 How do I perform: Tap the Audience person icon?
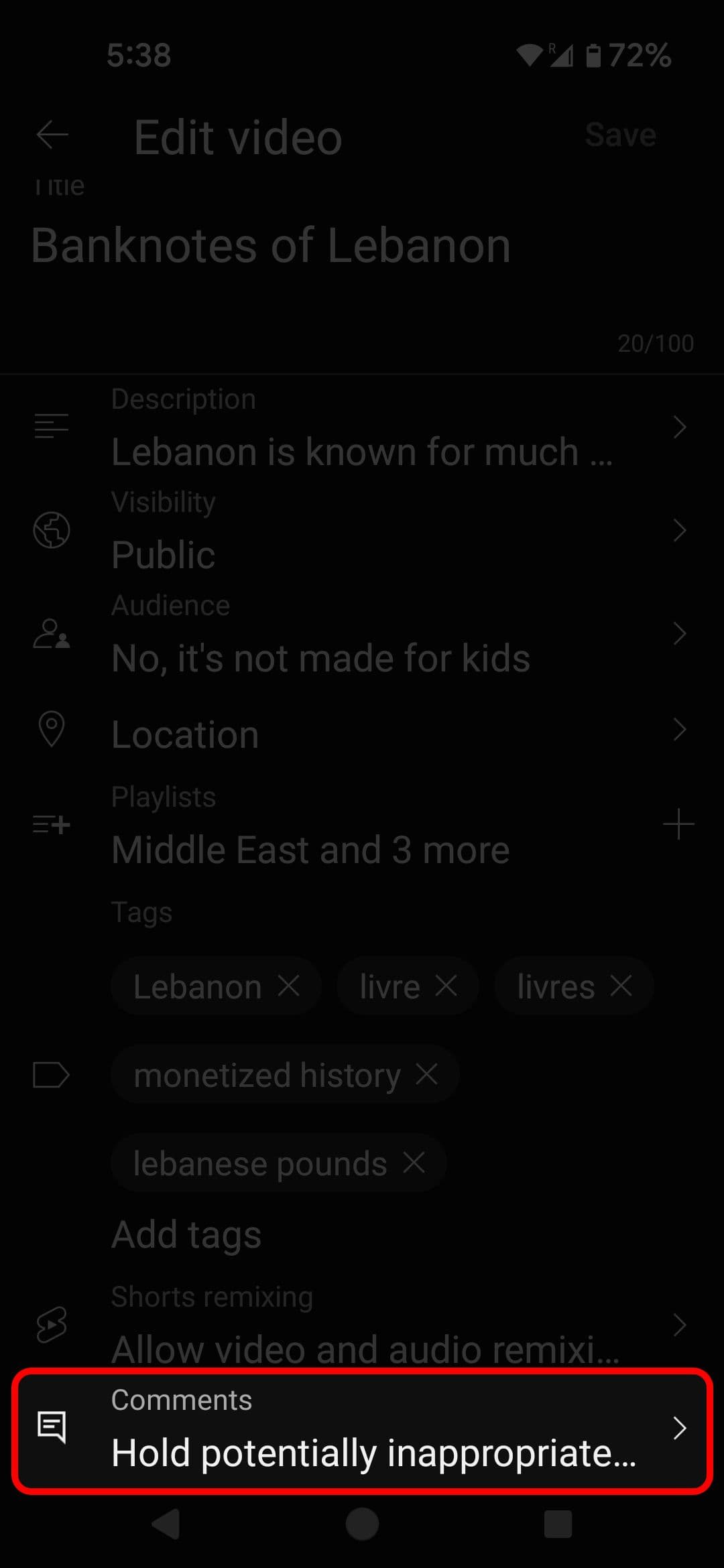click(x=50, y=633)
